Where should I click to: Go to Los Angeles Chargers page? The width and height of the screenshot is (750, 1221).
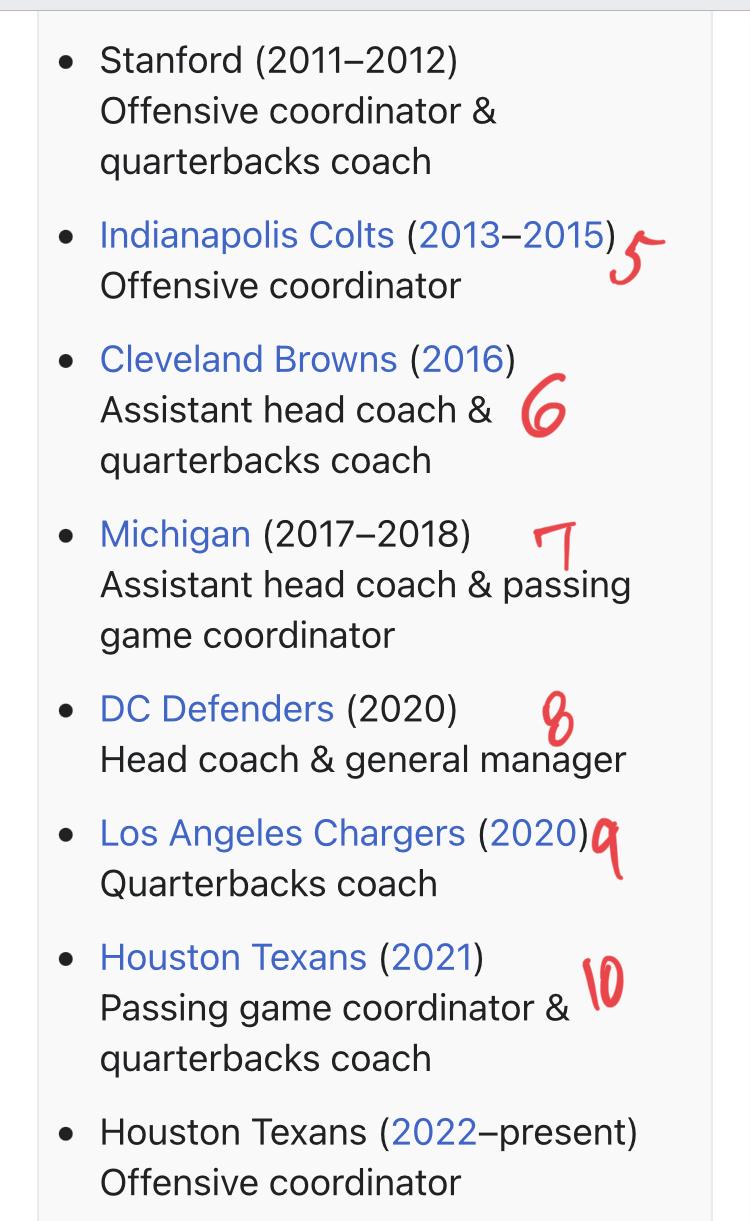point(283,833)
